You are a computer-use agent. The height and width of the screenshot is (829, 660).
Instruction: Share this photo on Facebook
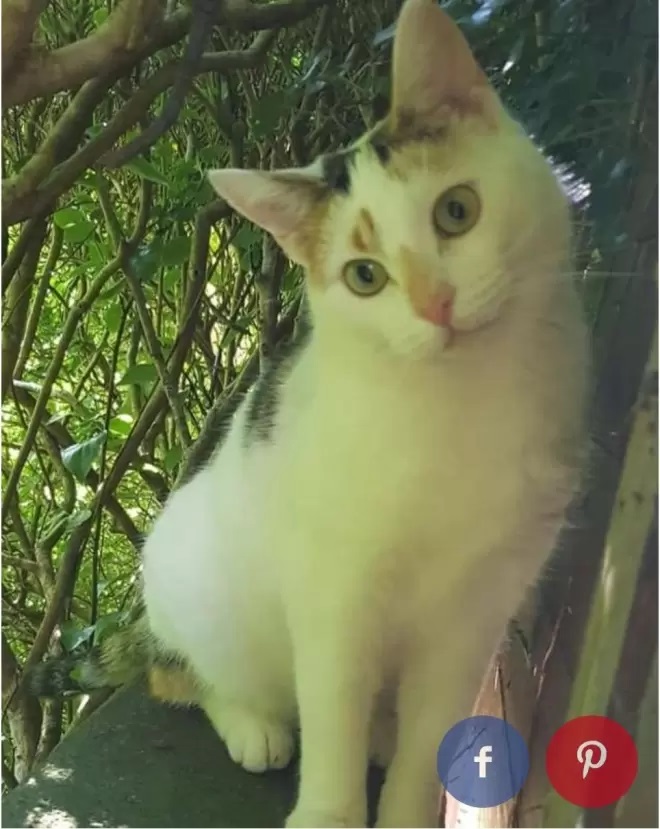[482, 761]
